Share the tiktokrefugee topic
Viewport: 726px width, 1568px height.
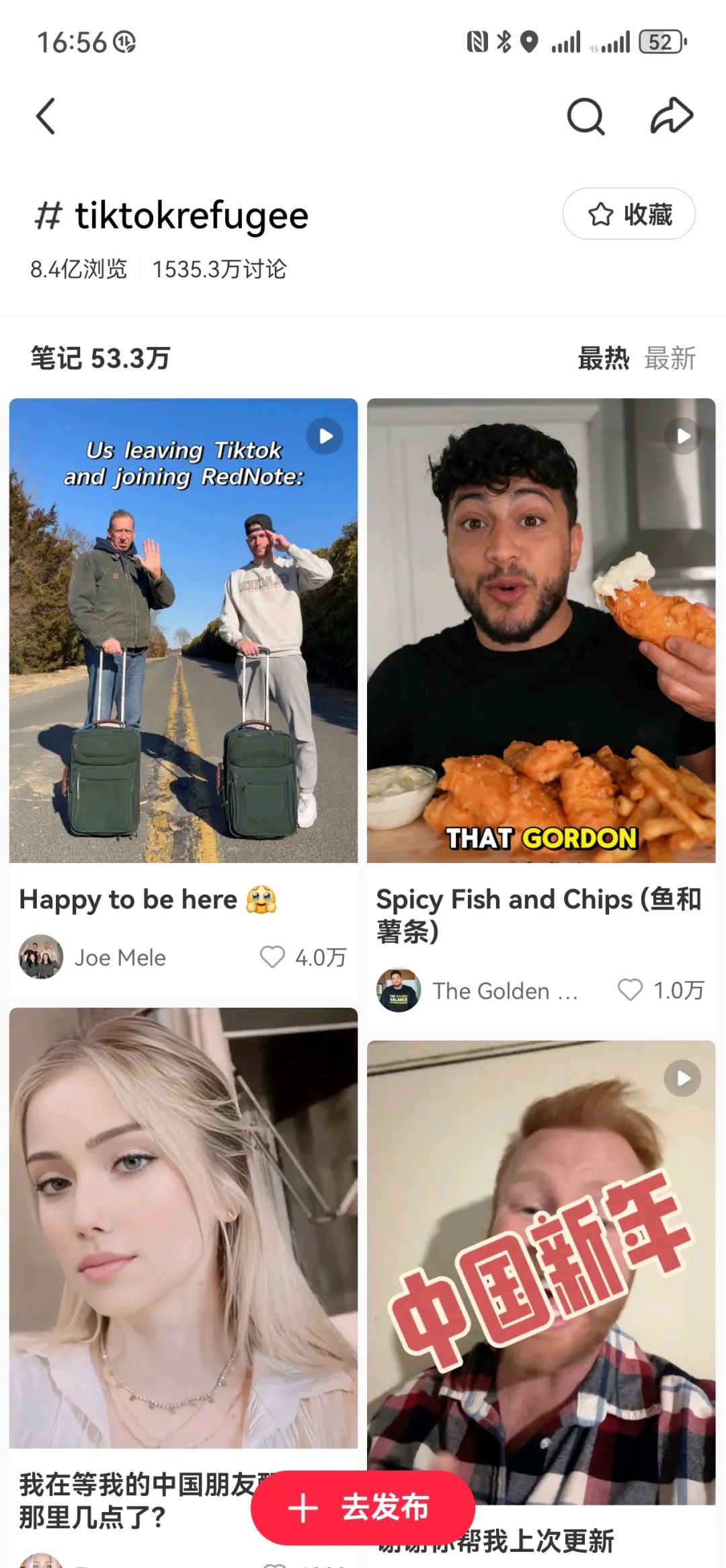click(672, 116)
